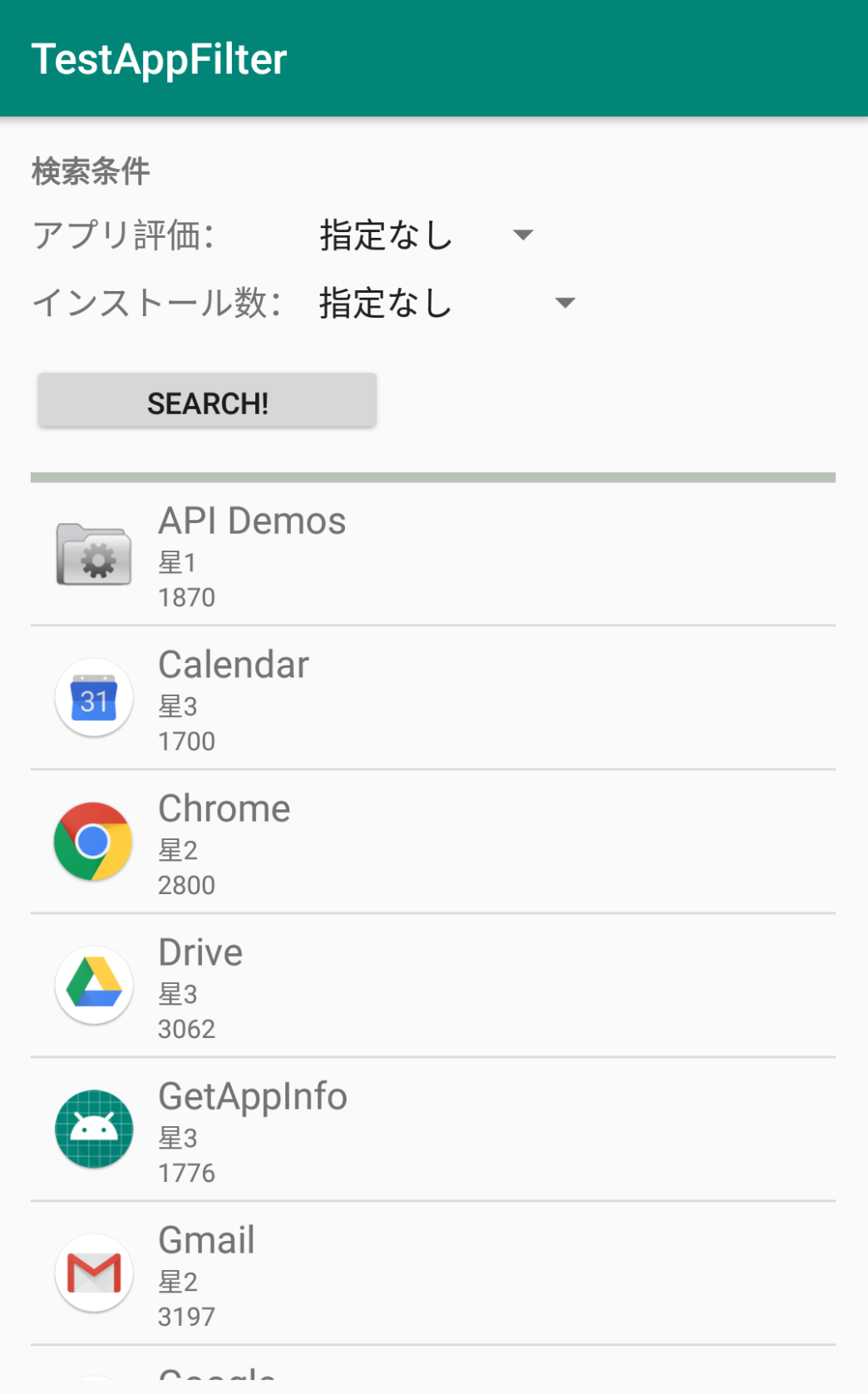Select the Gmail envelope icon
This screenshot has width=868, height=1394.
pos(93,1273)
